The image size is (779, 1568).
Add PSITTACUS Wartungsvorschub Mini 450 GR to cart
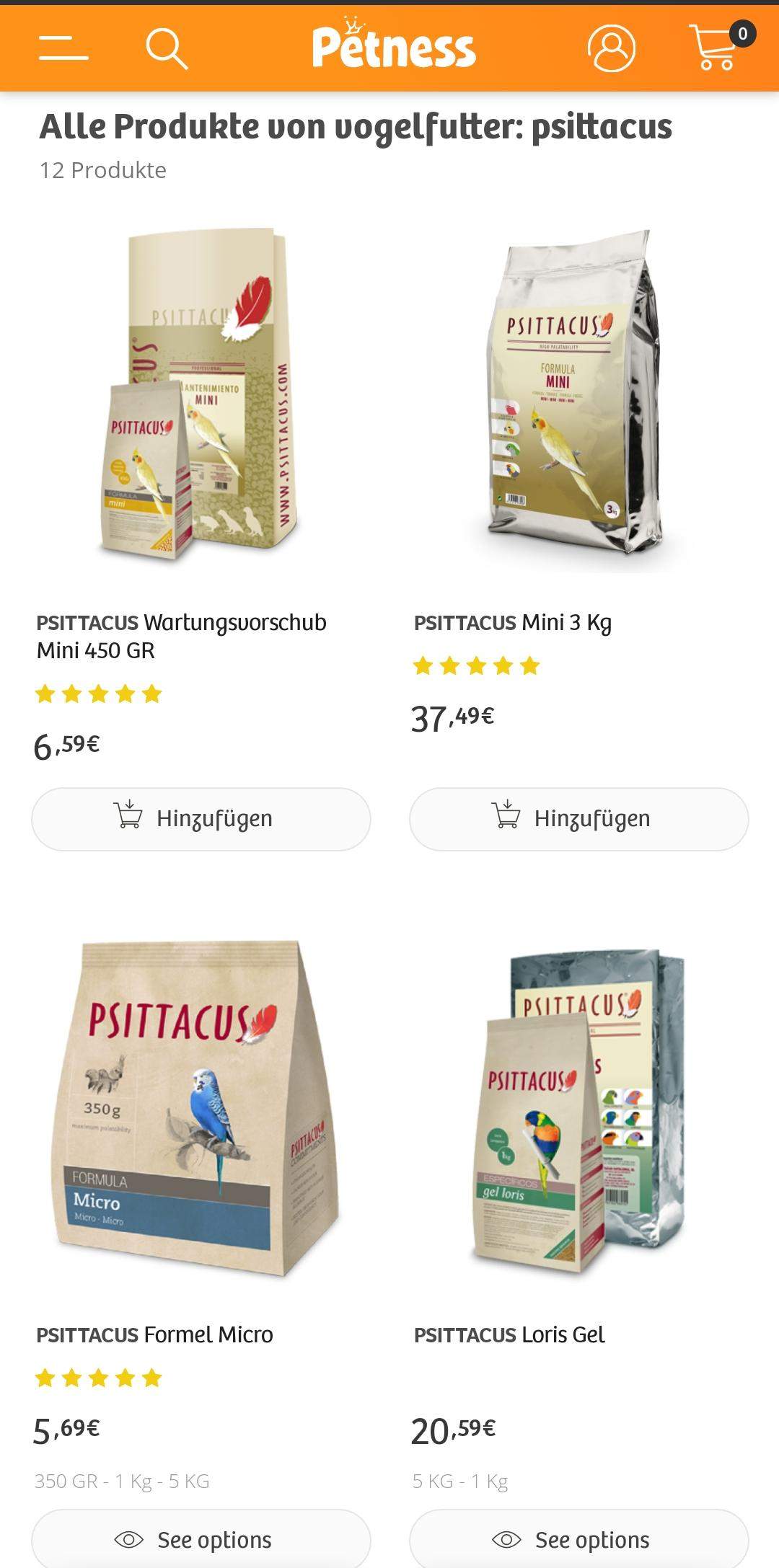[x=201, y=818]
